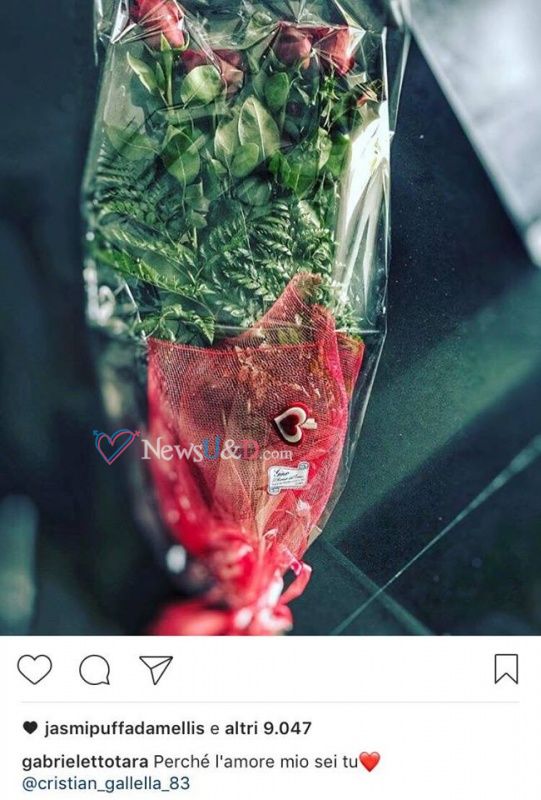
Task: Open gabrielettotara's profile from the caption
Action: click(x=85, y=762)
